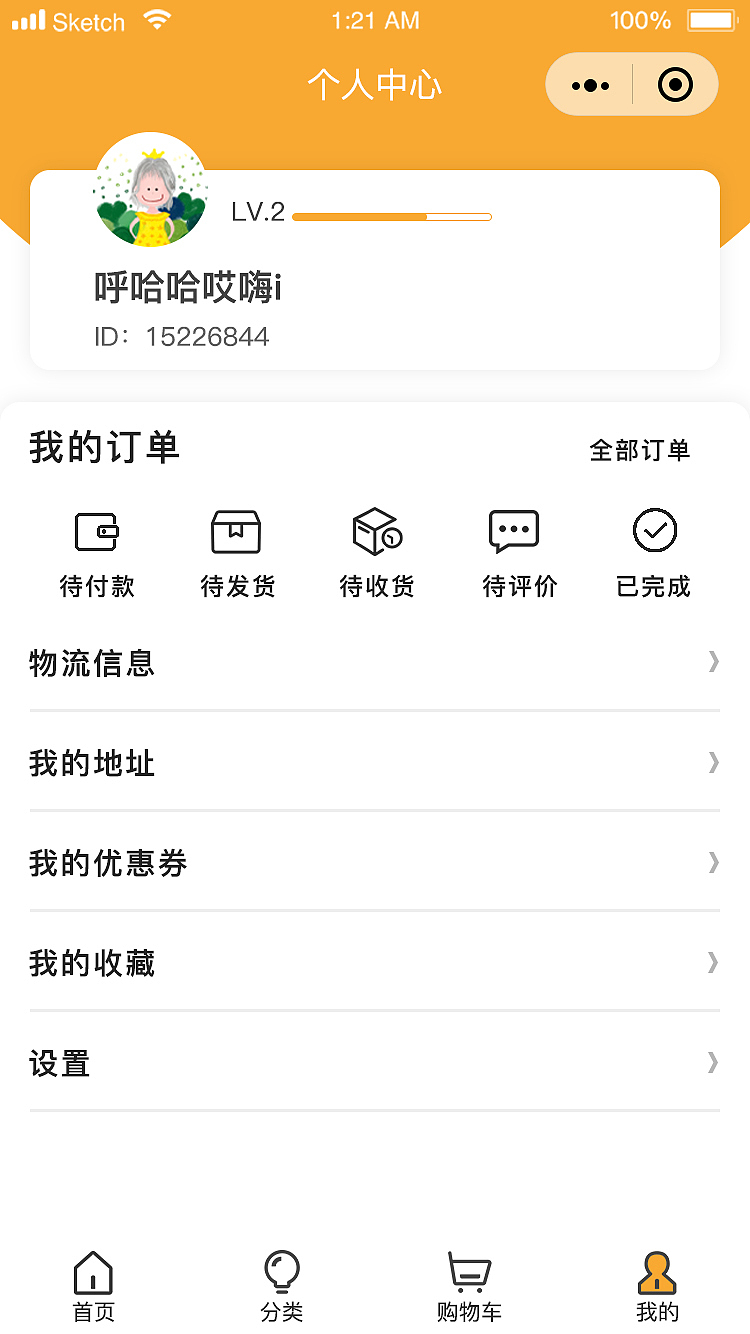Screen dimensions: 750x1334
Task: Open the 待付款 pending payment wallet icon
Action: tap(97, 530)
